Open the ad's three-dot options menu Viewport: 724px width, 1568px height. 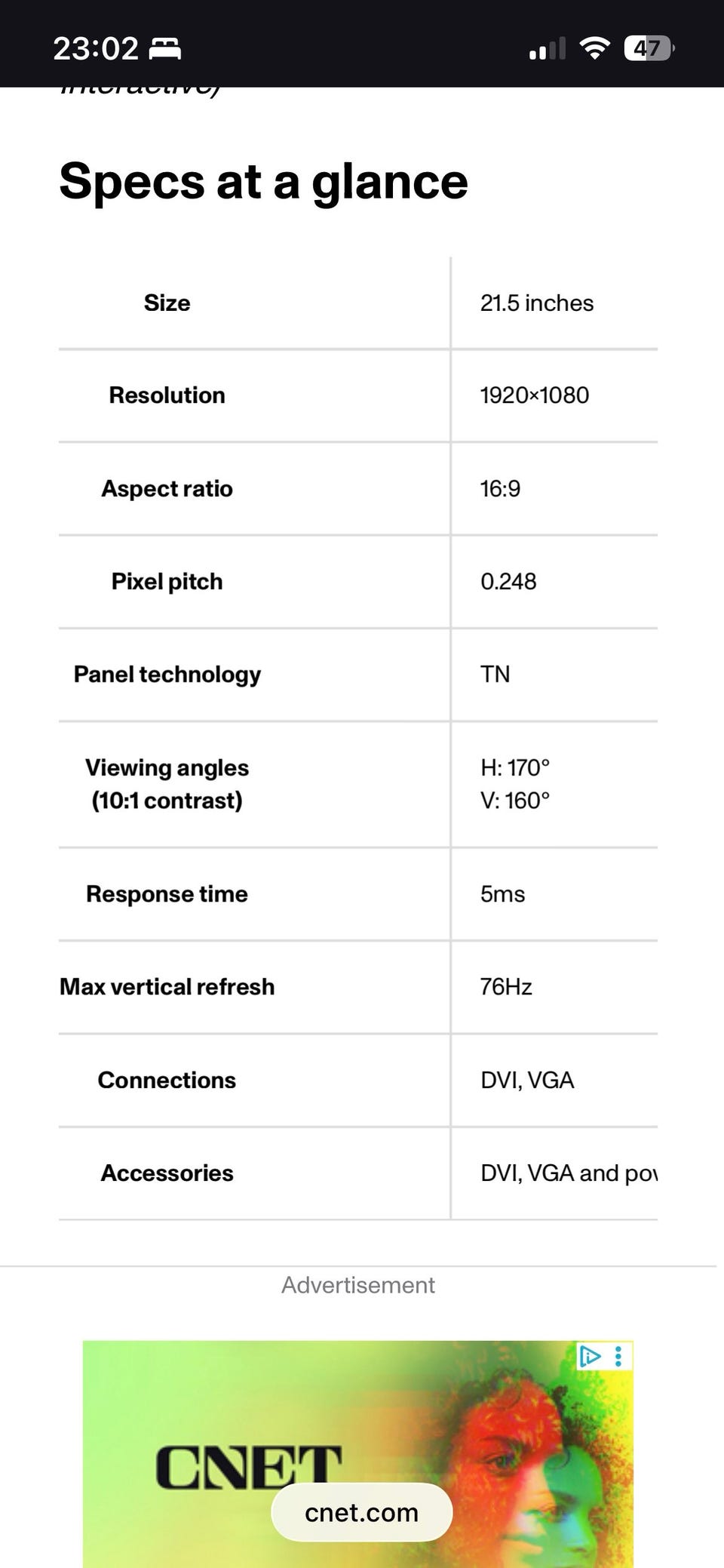[x=618, y=1357]
